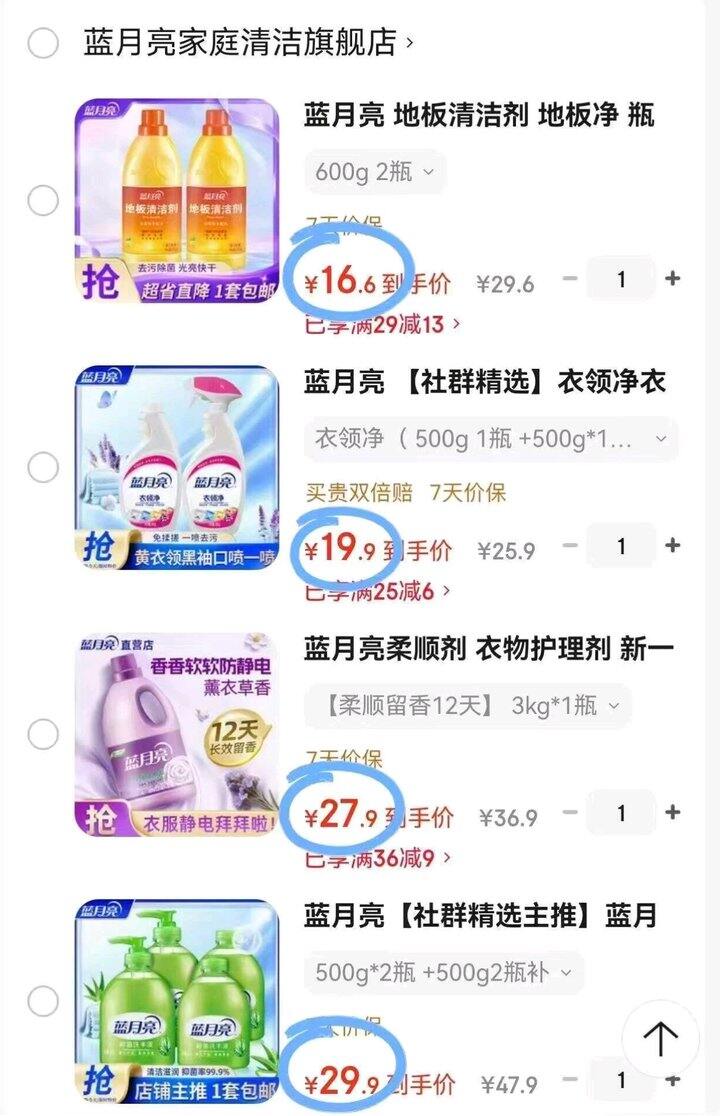Change the 500g*2瓶 hand soap specification
The height and width of the screenshot is (1116, 720).
coord(444,972)
